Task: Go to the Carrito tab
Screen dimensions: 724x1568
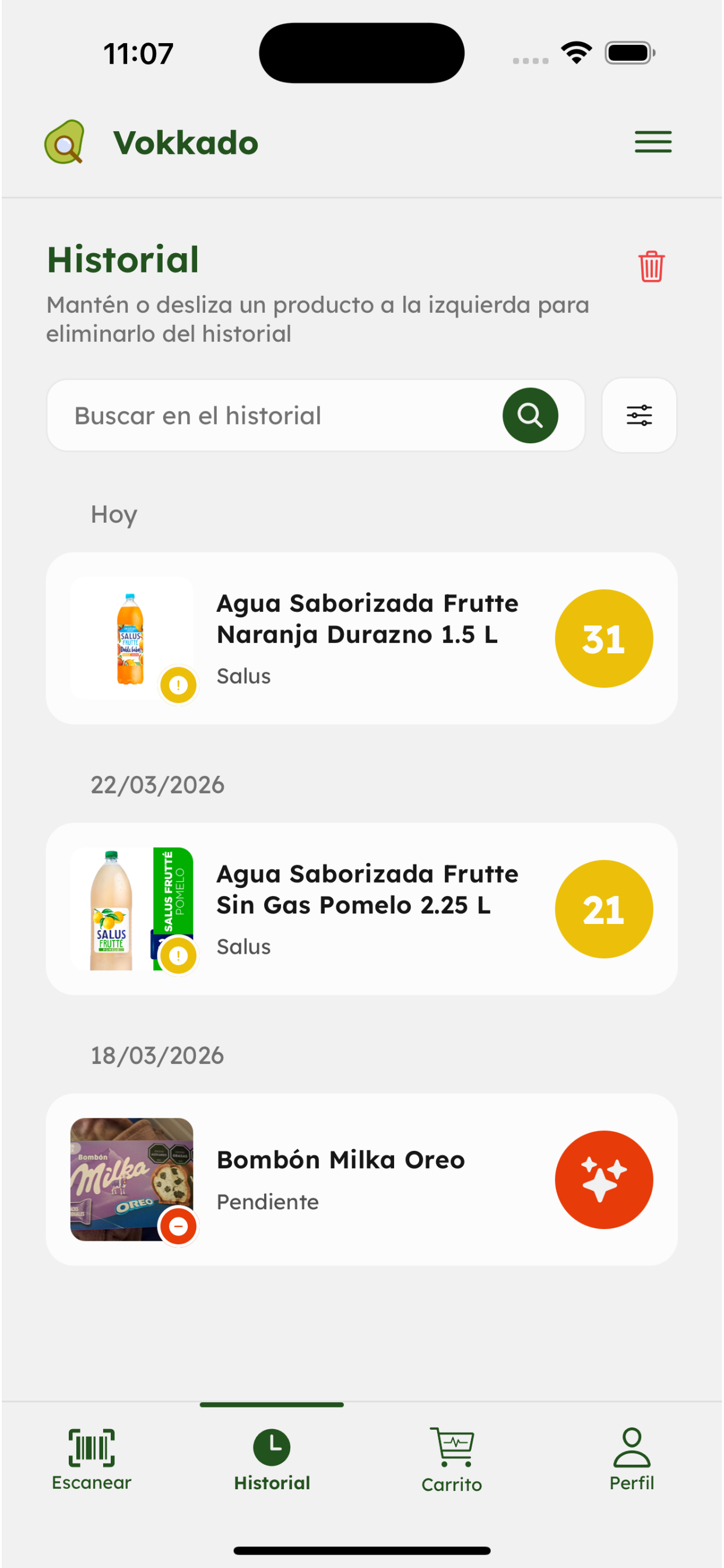Action: pos(451,1459)
